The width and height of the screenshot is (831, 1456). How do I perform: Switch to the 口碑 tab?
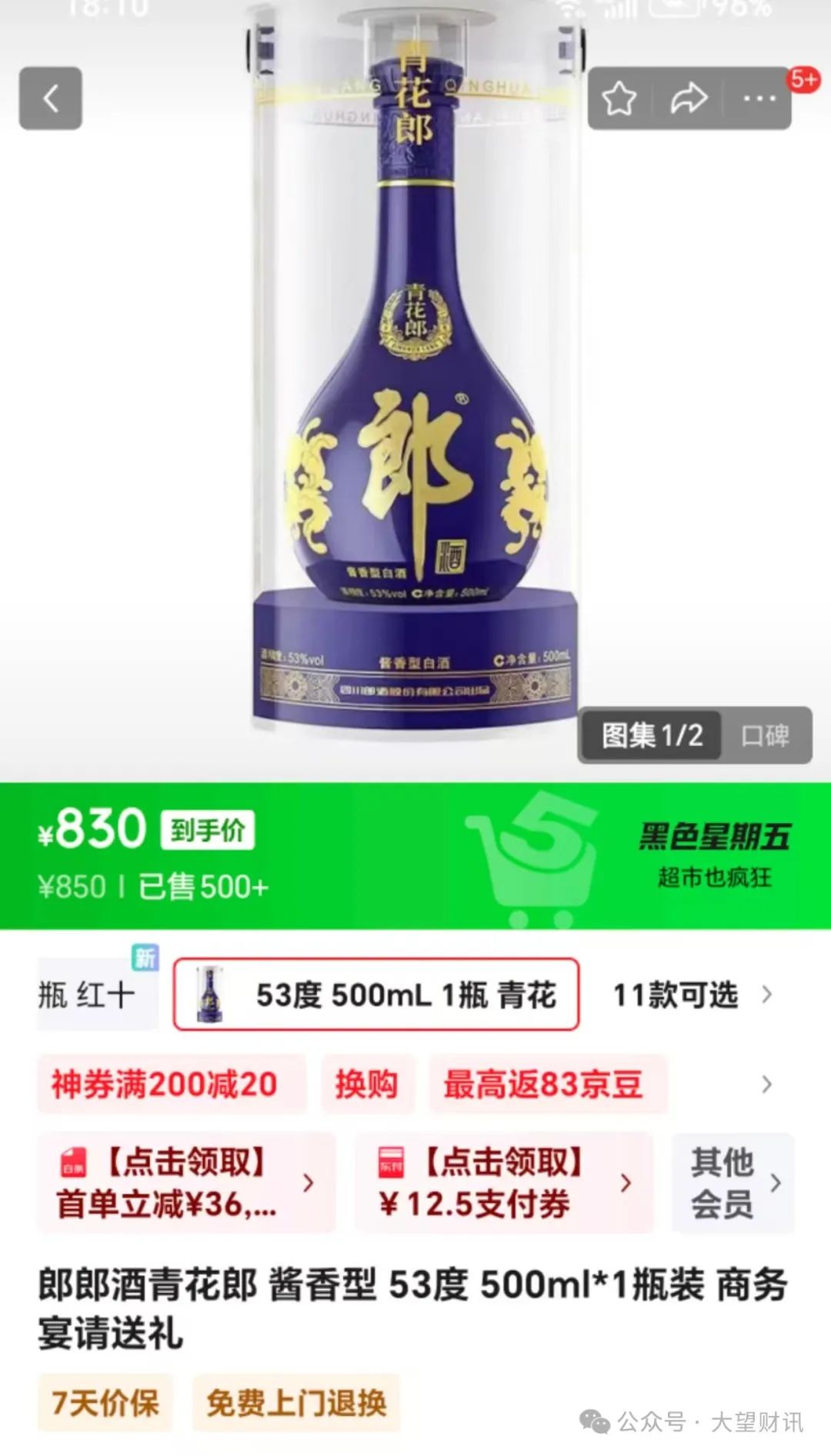pos(765,735)
